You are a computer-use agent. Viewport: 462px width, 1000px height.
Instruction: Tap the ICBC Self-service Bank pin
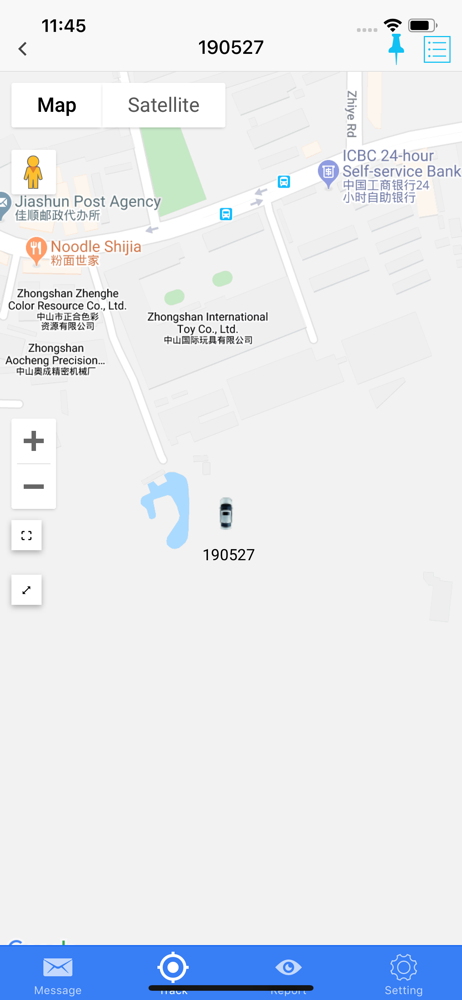(328, 173)
